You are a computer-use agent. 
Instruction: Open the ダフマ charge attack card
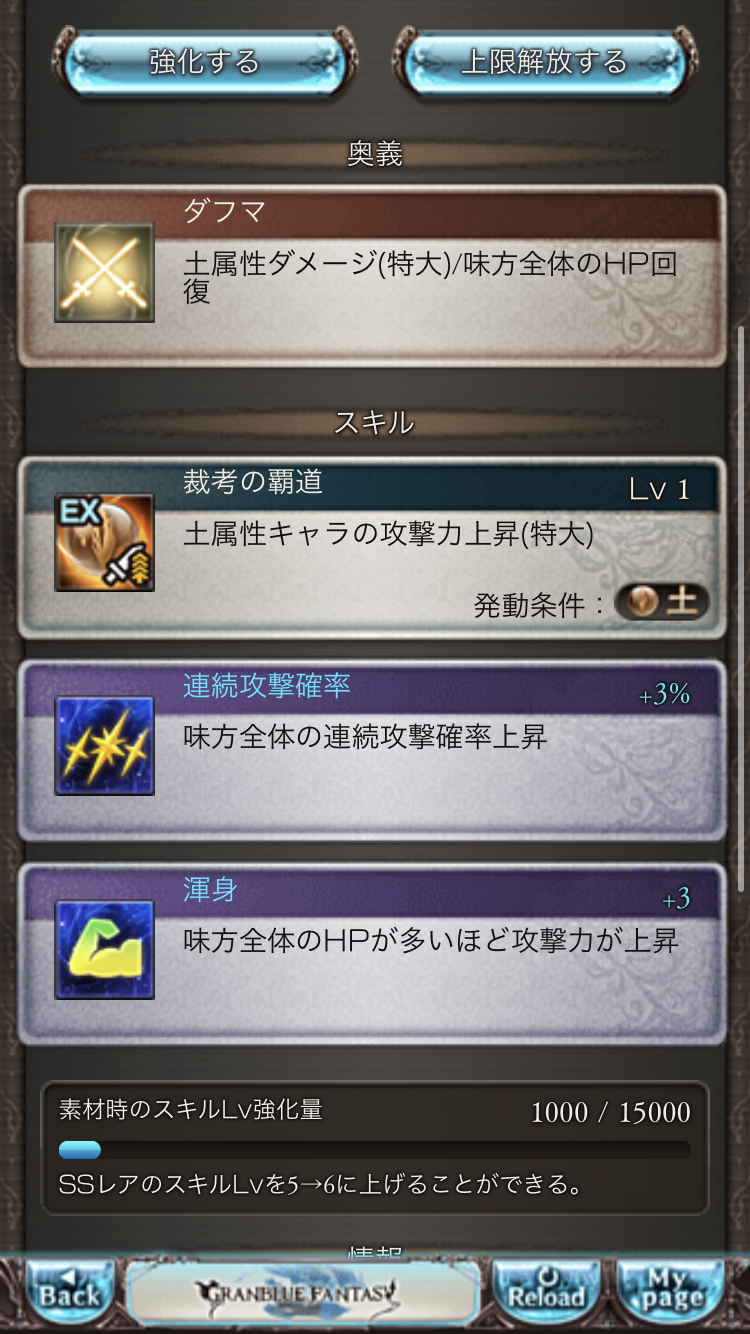click(372, 275)
